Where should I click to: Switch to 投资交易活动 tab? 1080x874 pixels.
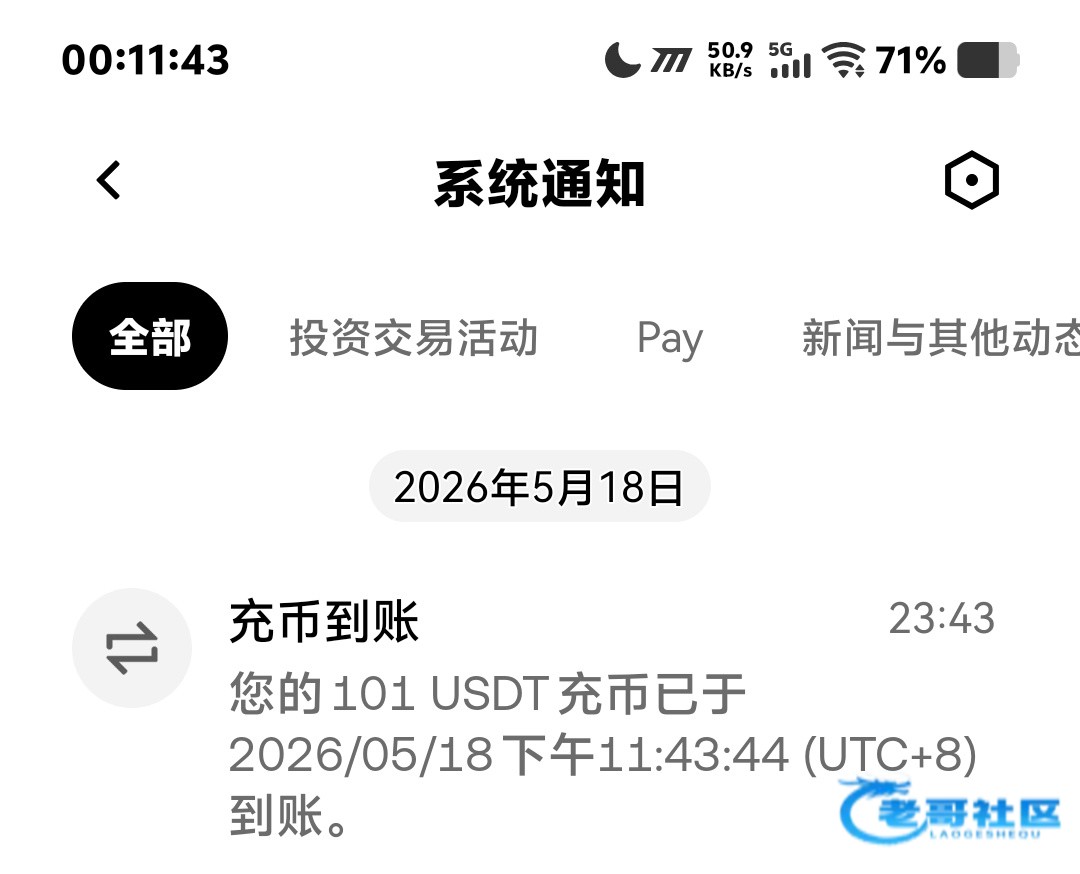click(413, 337)
